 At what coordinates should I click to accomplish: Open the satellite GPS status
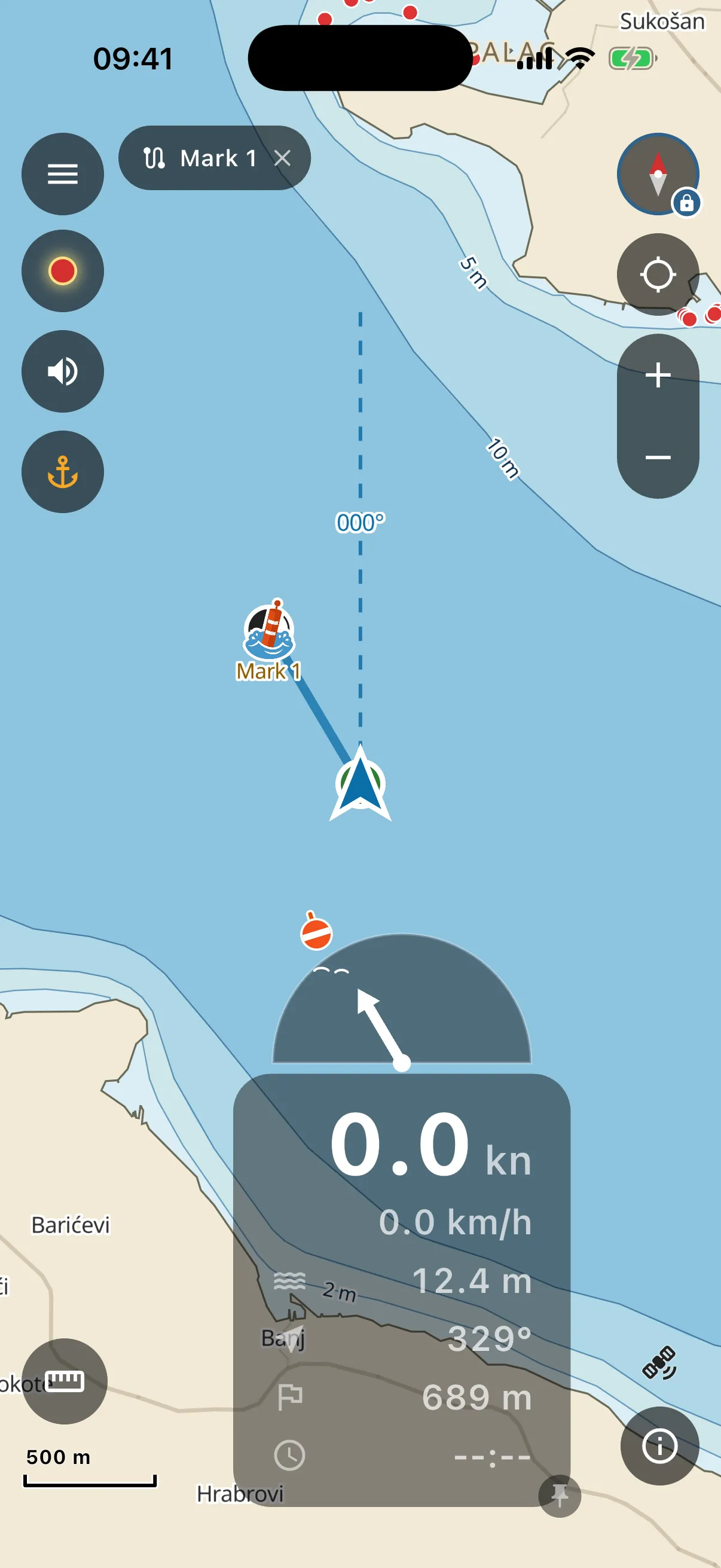(659, 1363)
